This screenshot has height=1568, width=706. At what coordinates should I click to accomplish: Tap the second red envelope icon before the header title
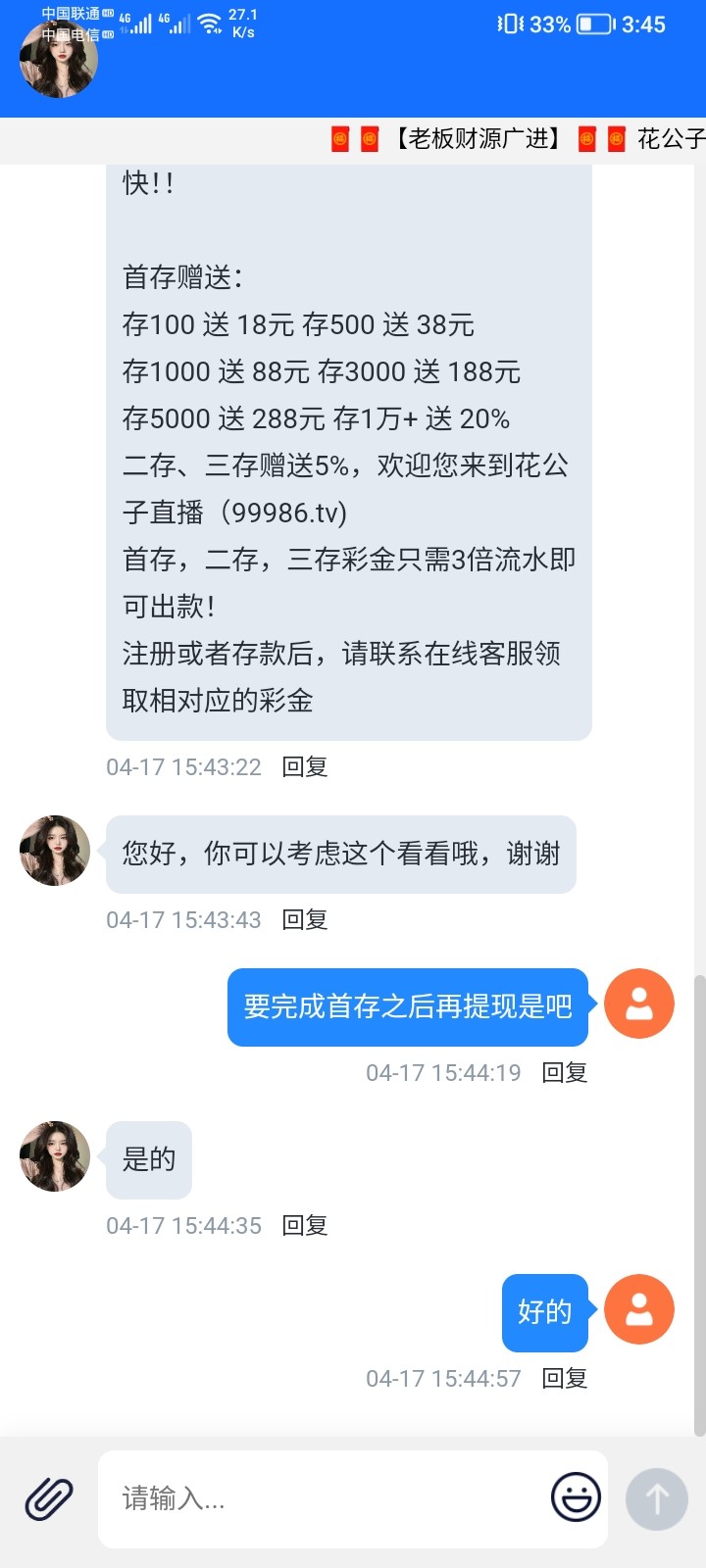click(368, 139)
